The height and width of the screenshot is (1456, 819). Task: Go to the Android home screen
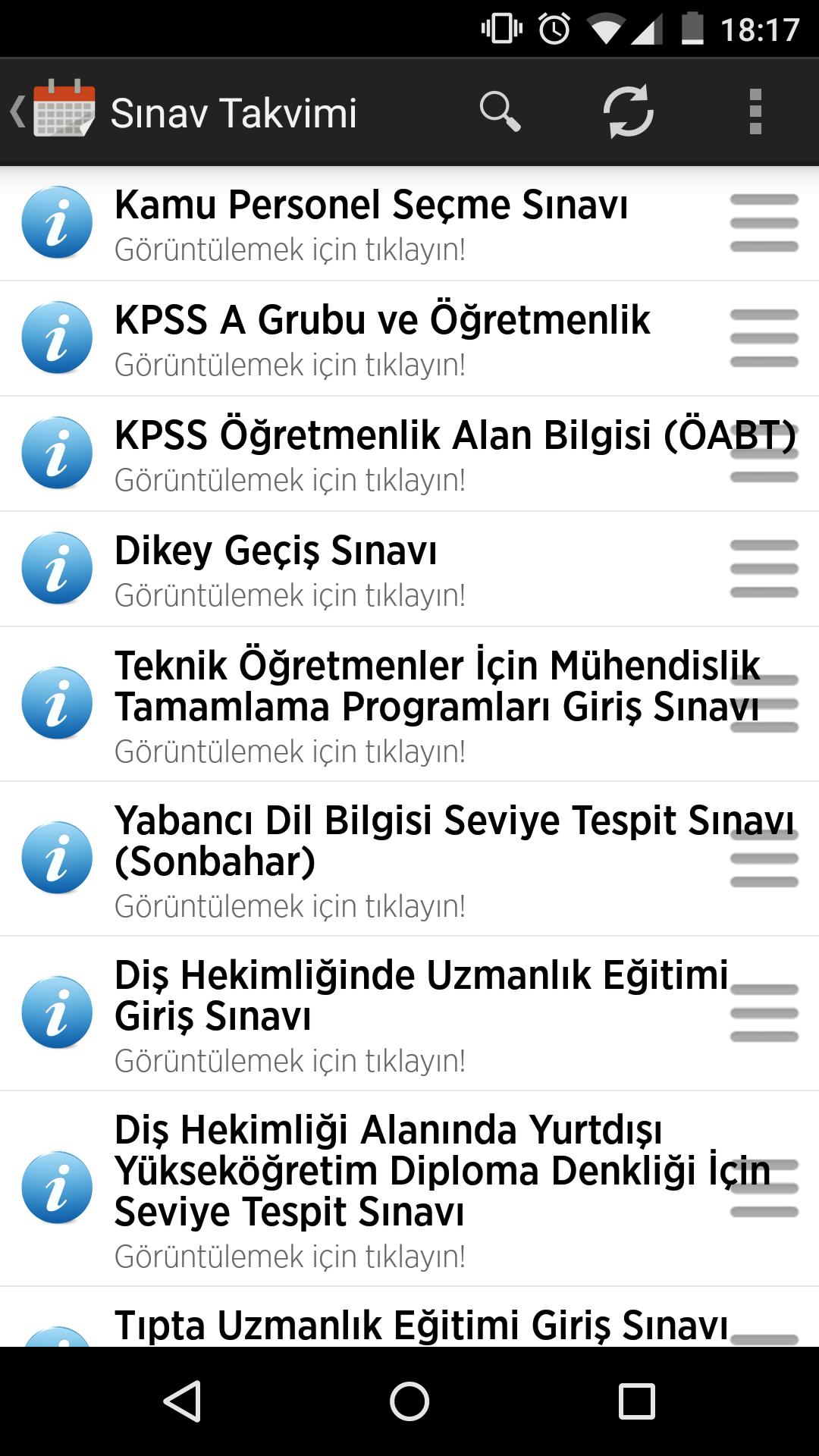[x=409, y=1401]
